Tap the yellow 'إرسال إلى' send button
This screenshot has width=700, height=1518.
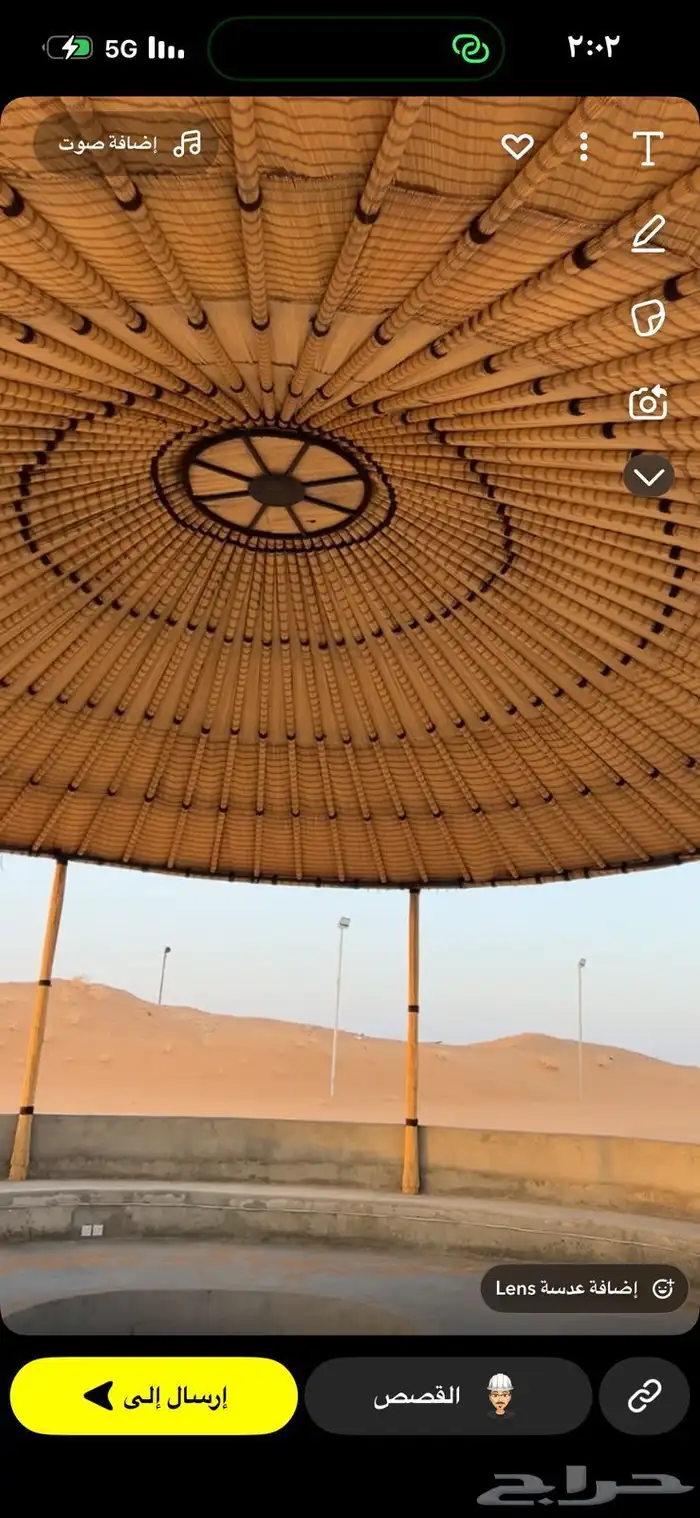[154, 1396]
